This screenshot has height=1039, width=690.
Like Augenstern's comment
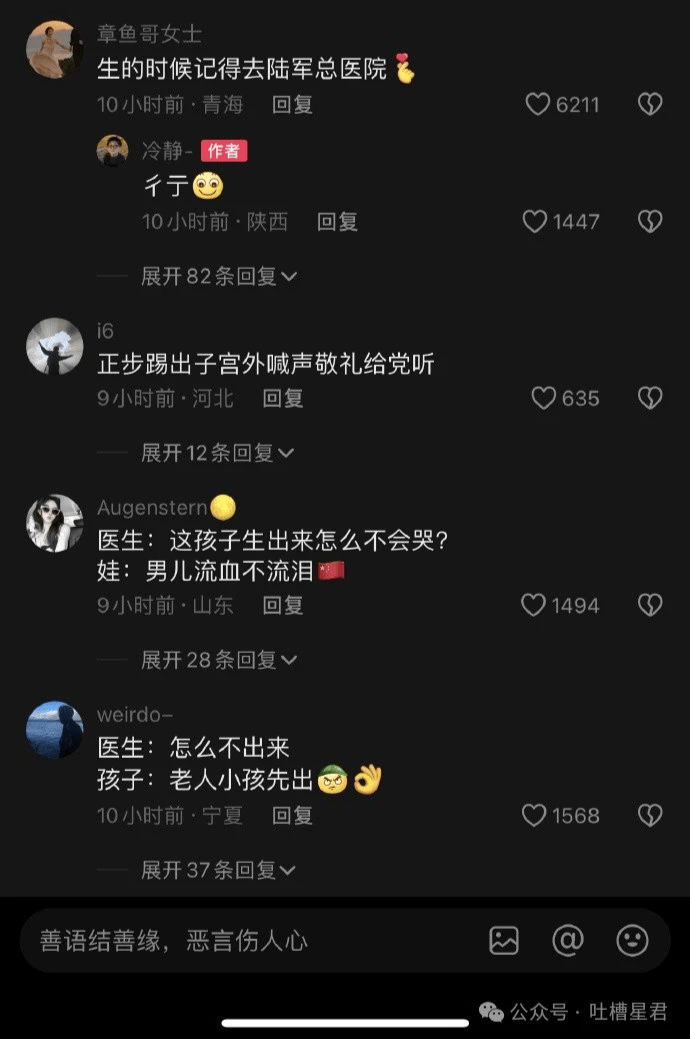(x=535, y=605)
